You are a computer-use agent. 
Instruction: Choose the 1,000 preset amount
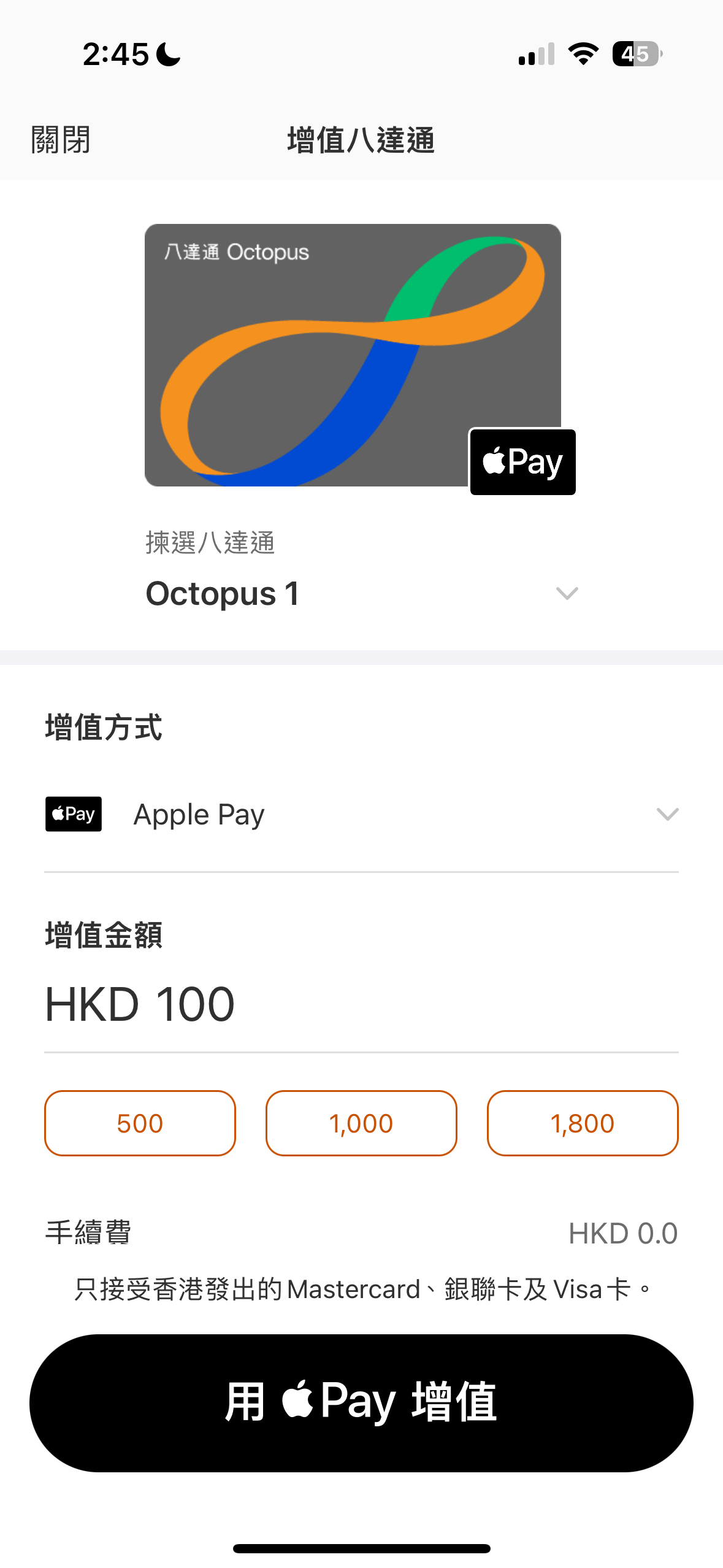tap(361, 1123)
